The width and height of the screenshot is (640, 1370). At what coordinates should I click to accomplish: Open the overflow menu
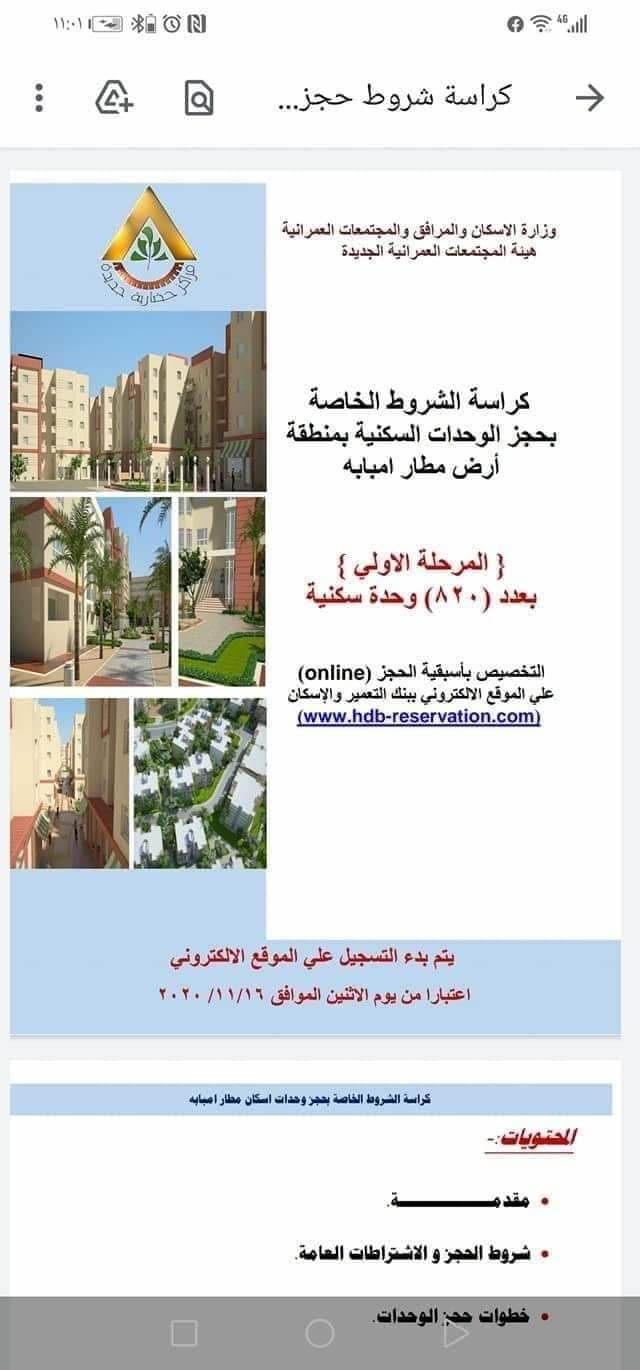point(39,97)
